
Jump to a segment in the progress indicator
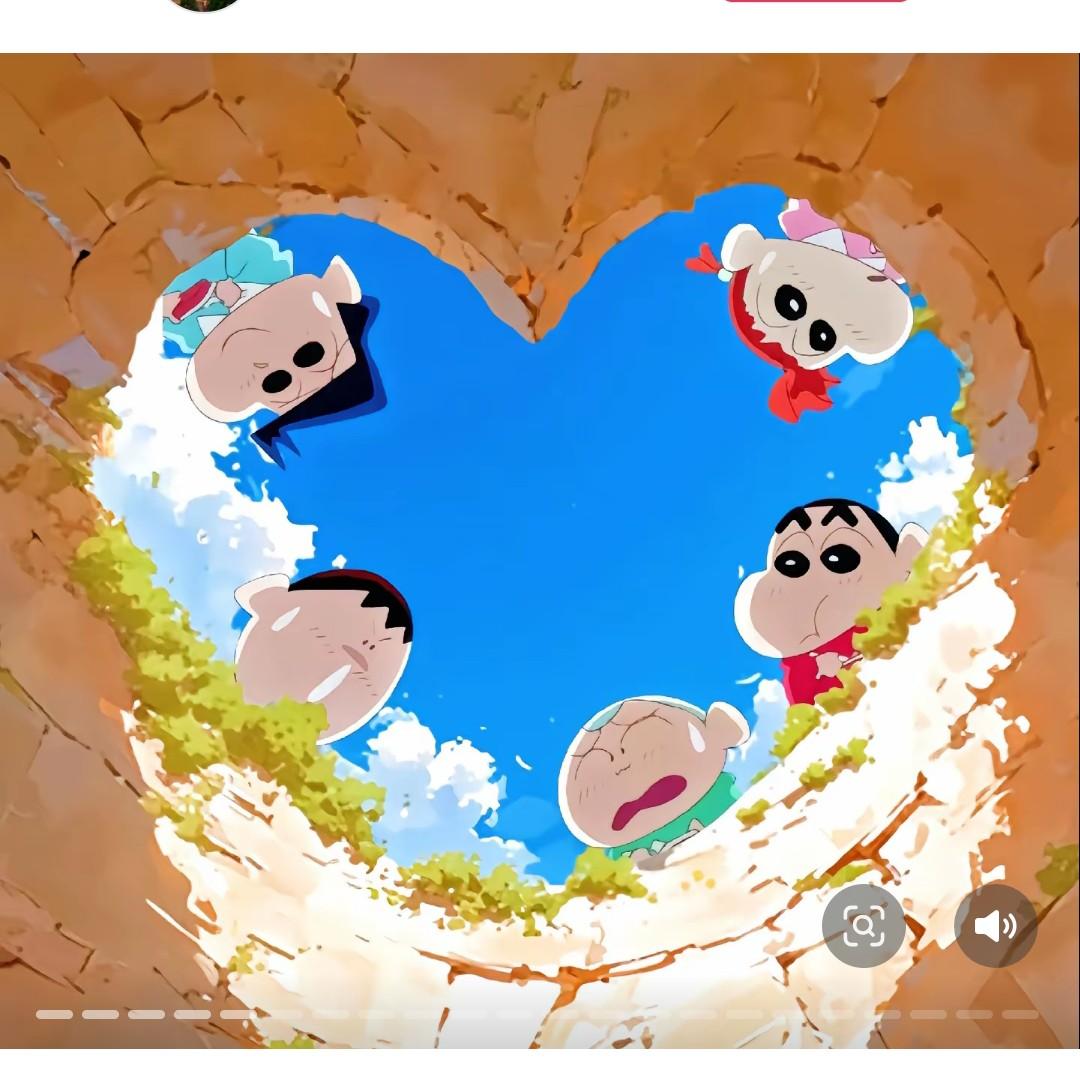pos(537,1014)
